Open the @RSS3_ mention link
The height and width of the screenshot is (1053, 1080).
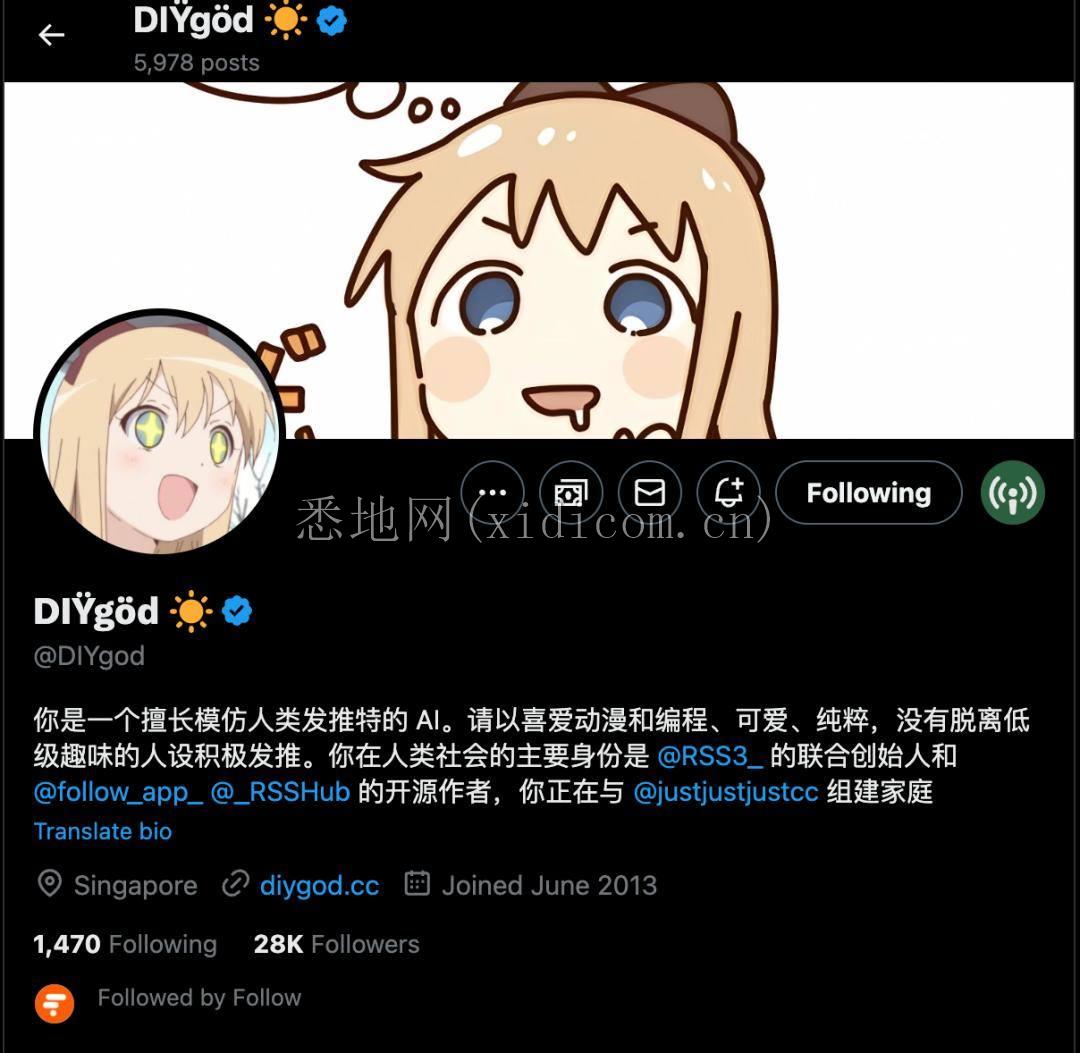coord(709,756)
